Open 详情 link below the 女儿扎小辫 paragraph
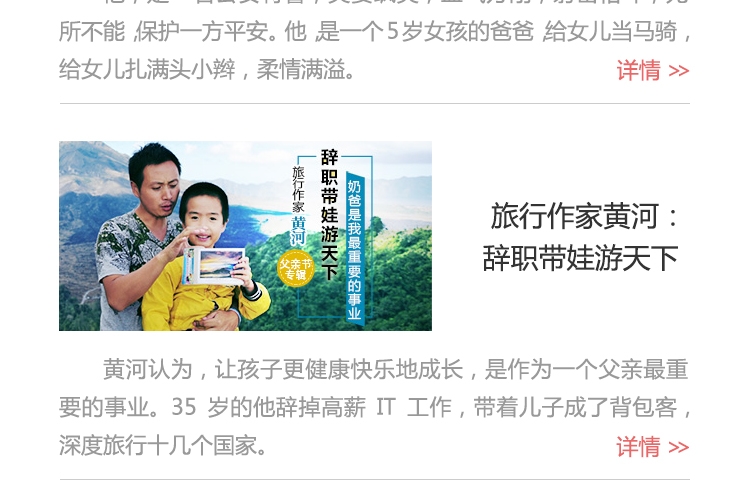This screenshot has width=750, height=500. pyautogui.click(x=652, y=71)
